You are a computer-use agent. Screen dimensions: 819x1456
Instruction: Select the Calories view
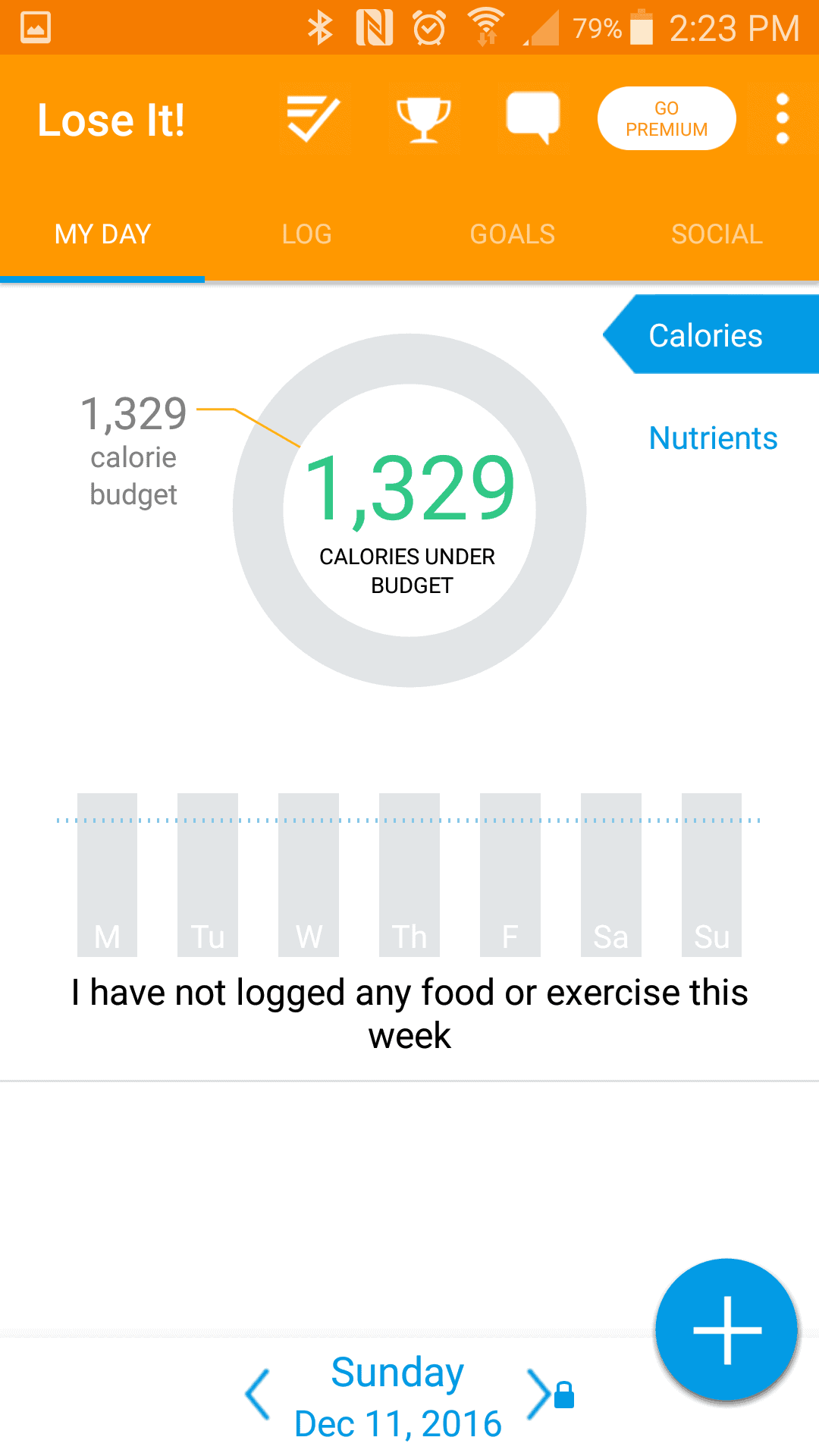click(711, 334)
